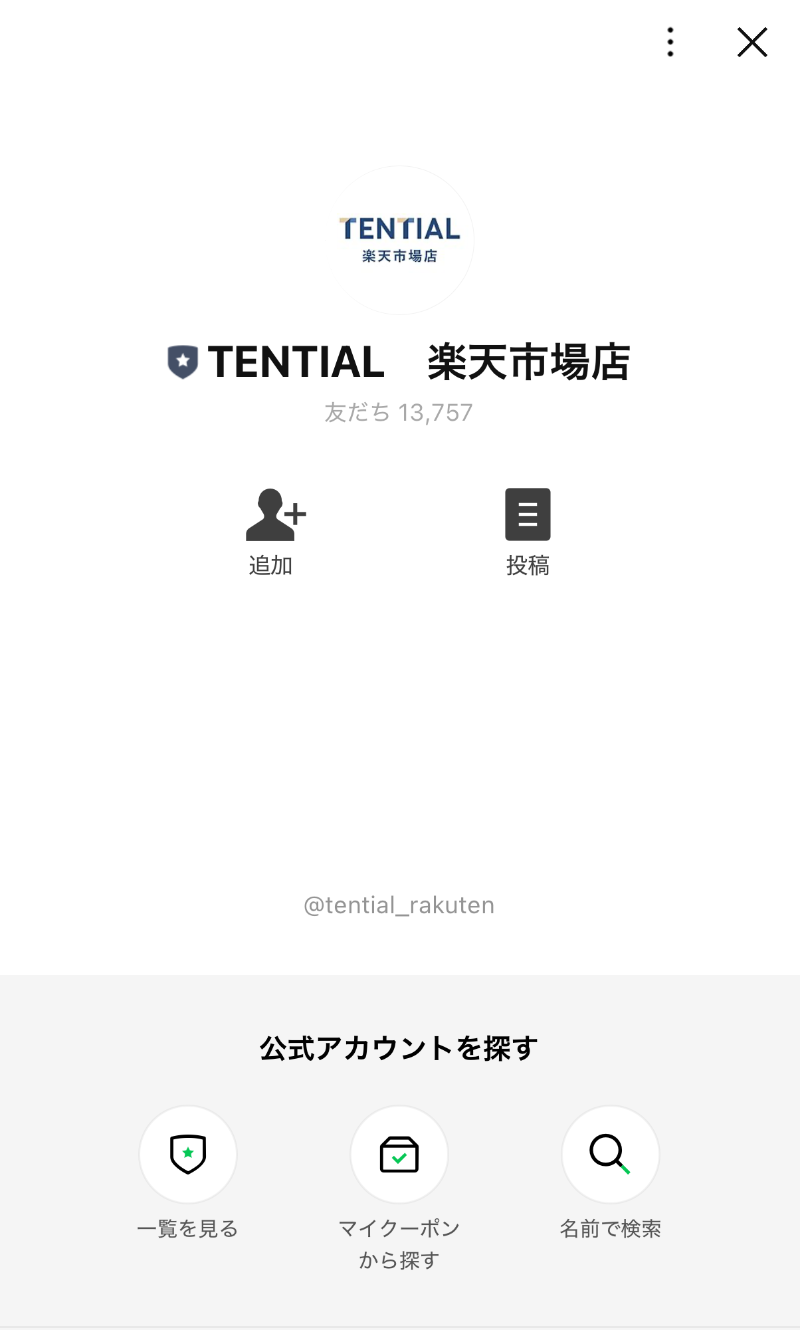Tap the TENTIAL profile picture
The image size is (800, 1330).
400,240
